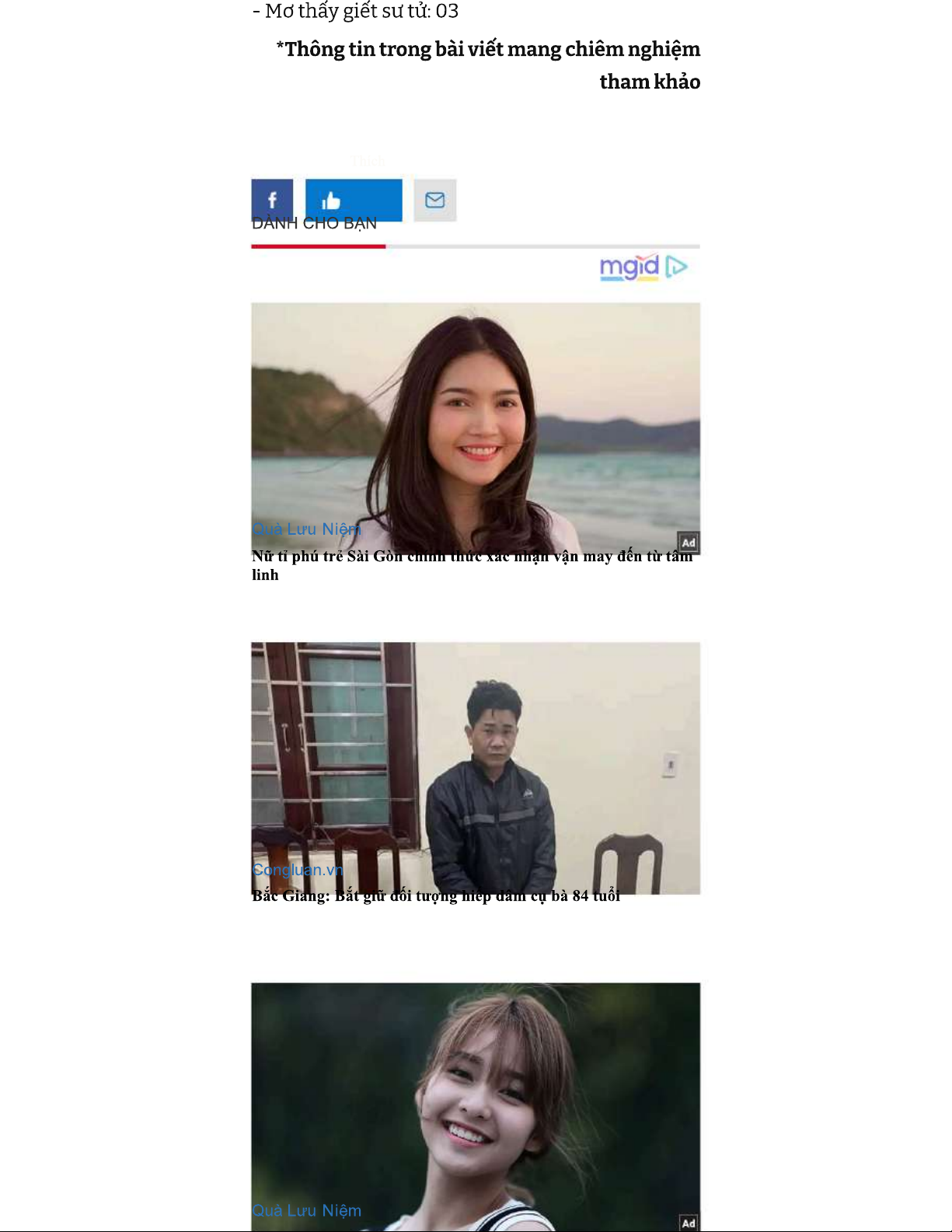Open the Congluan.vn source link
This screenshot has height=1232, width=952.
click(298, 869)
